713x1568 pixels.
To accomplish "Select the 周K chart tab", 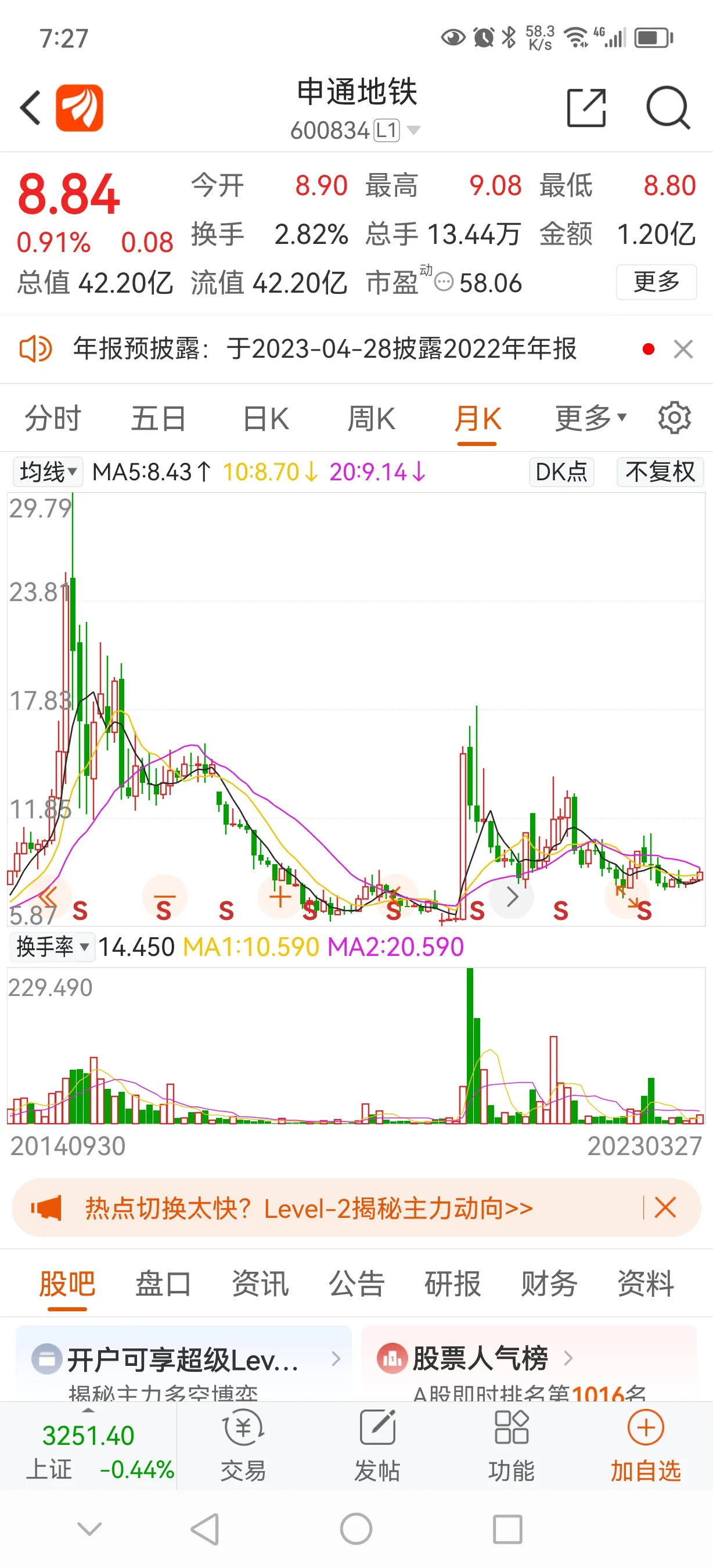I will point(371,419).
